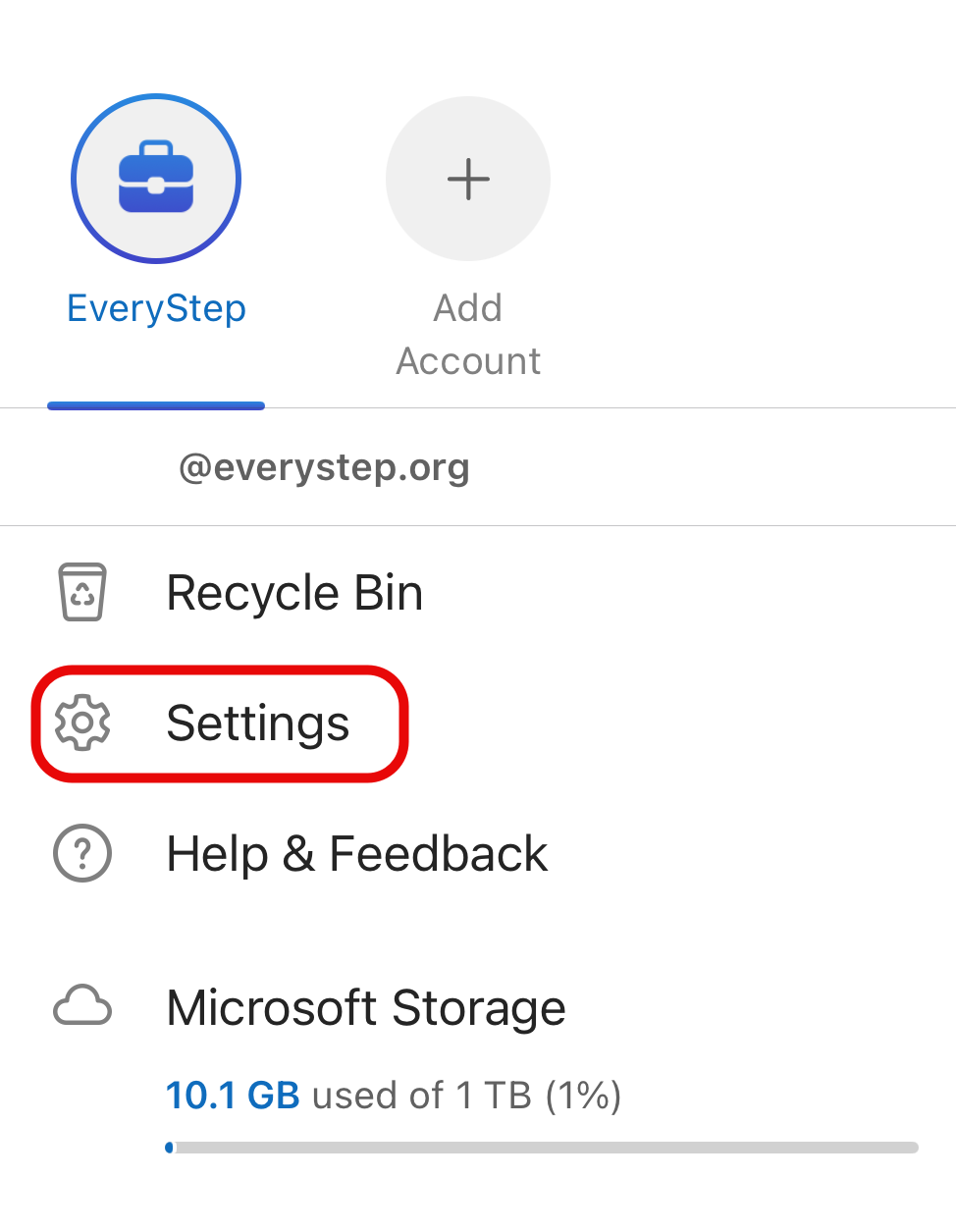The height and width of the screenshot is (1232, 956).
Task: Select the Microsoft Storage cloud icon
Action: (x=81, y=1005)
